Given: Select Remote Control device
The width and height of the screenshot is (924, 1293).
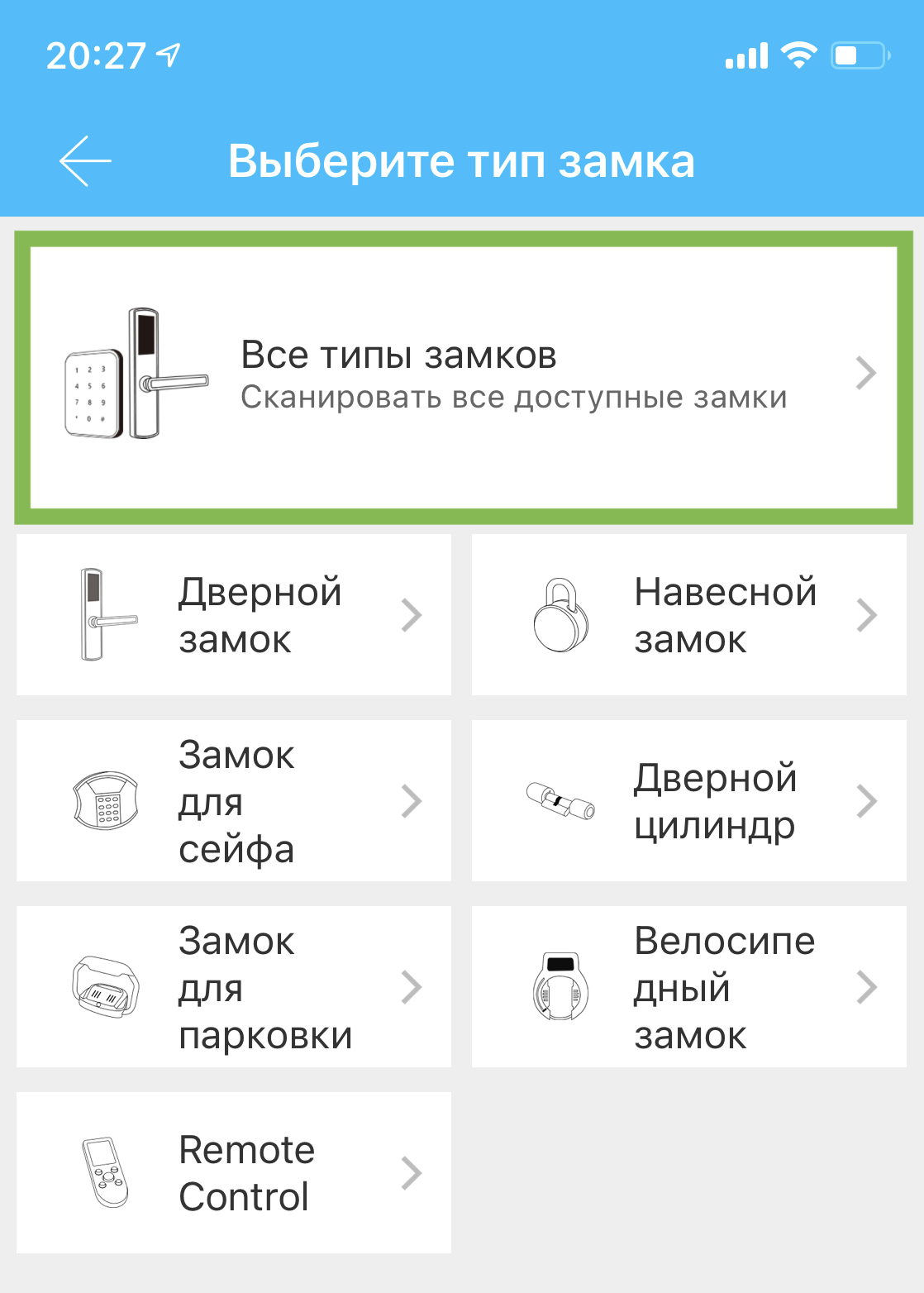Looking at the screenshot, I should (x=234, y=1173).
